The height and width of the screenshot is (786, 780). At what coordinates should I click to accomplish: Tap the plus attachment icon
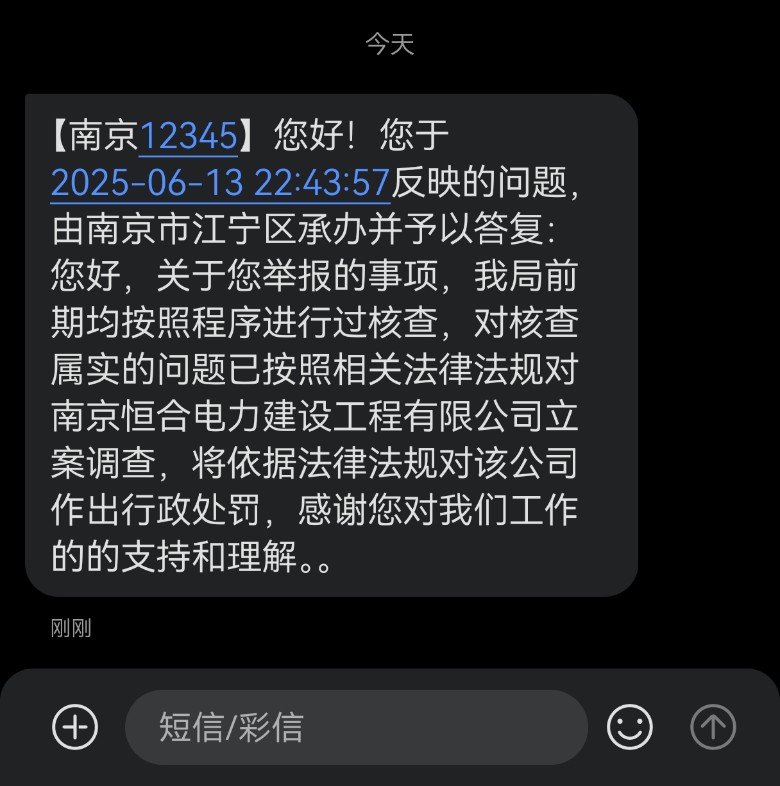75,727
